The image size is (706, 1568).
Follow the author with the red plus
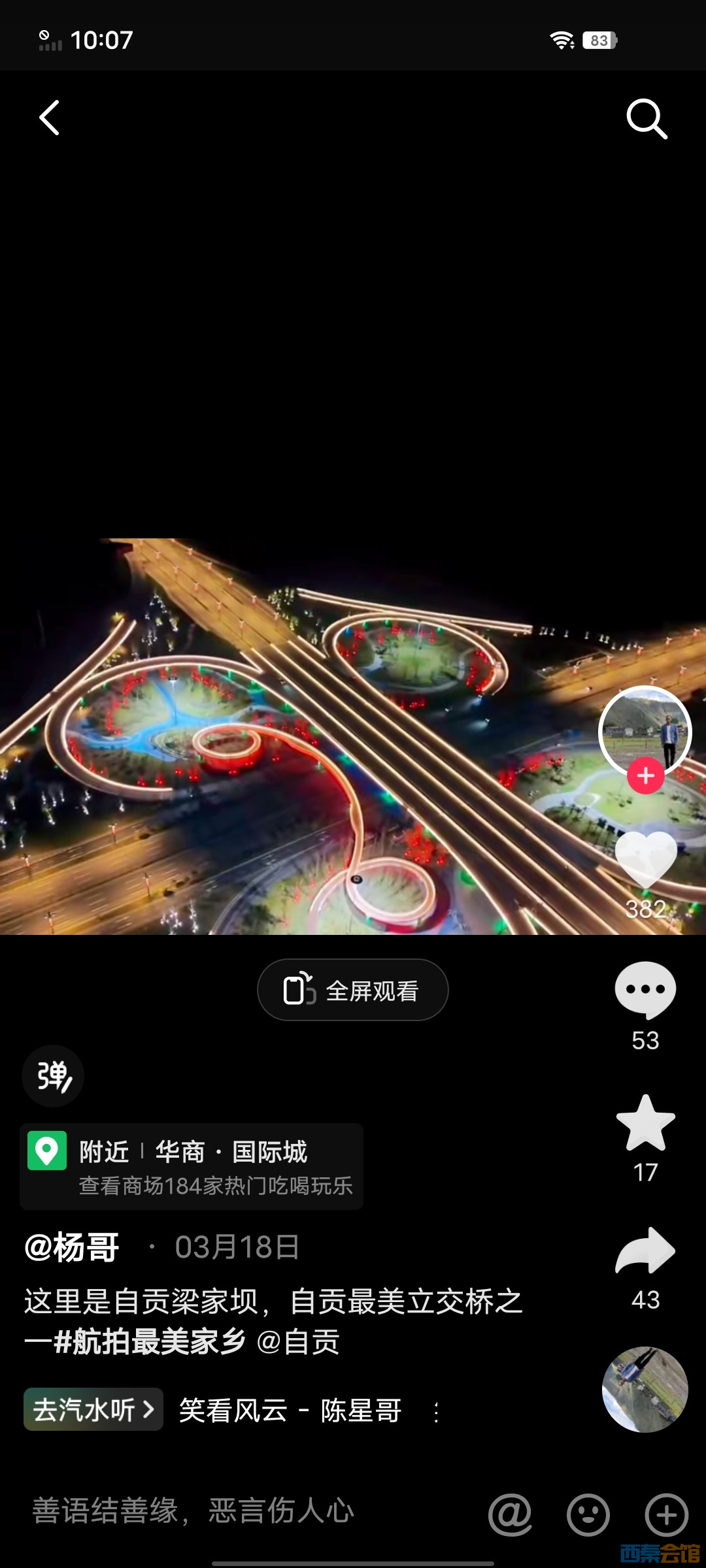pos(646,776)
